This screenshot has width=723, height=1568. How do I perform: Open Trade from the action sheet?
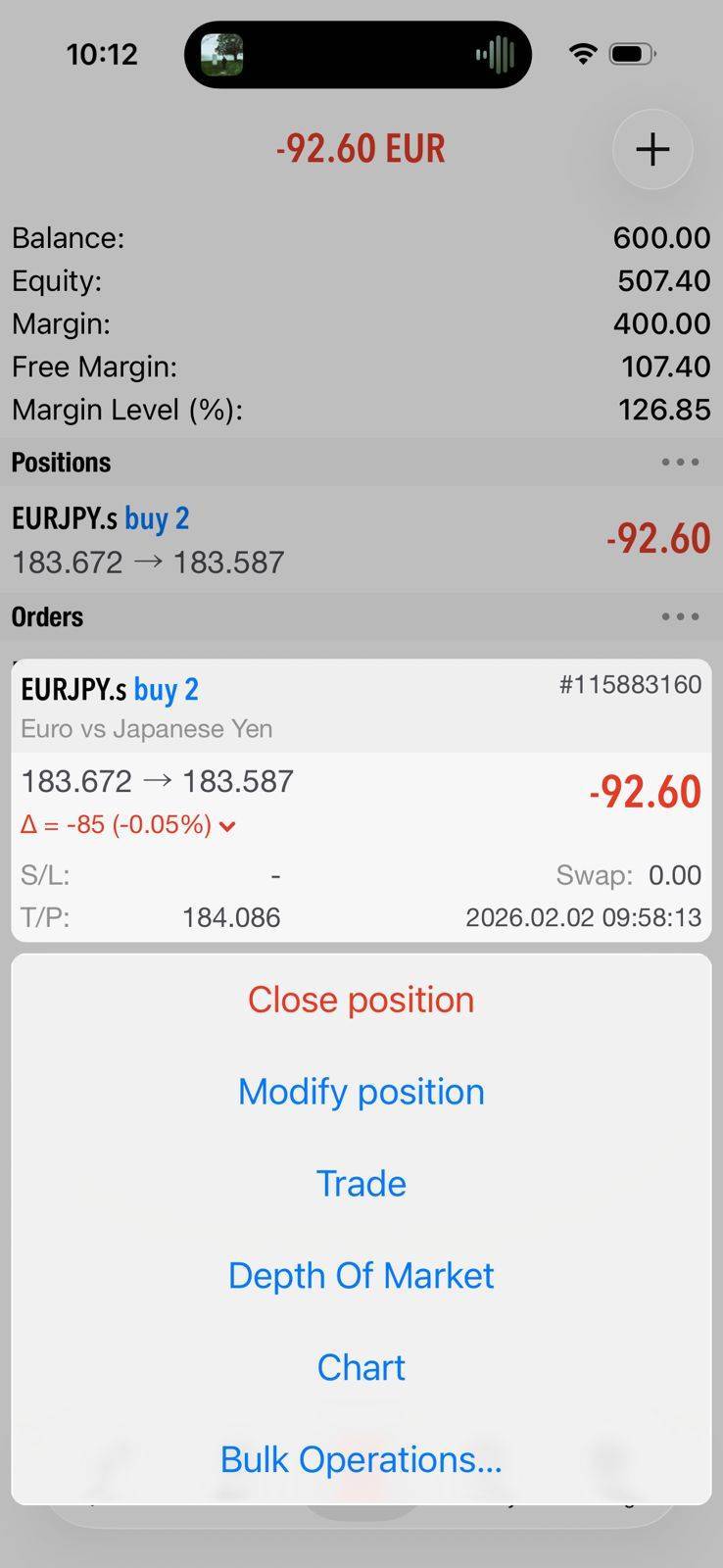coord(361,1184)
